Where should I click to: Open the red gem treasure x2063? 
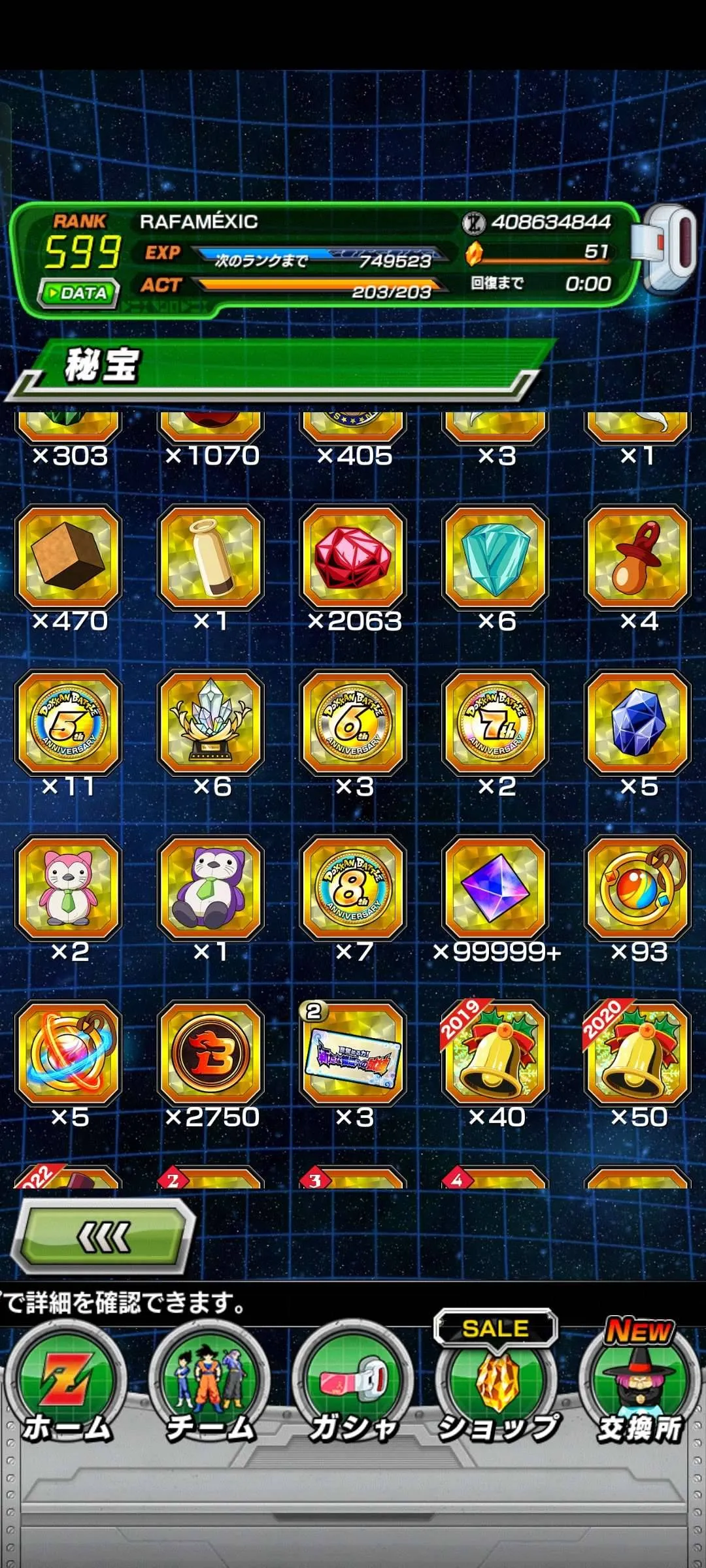pos(353,557)
